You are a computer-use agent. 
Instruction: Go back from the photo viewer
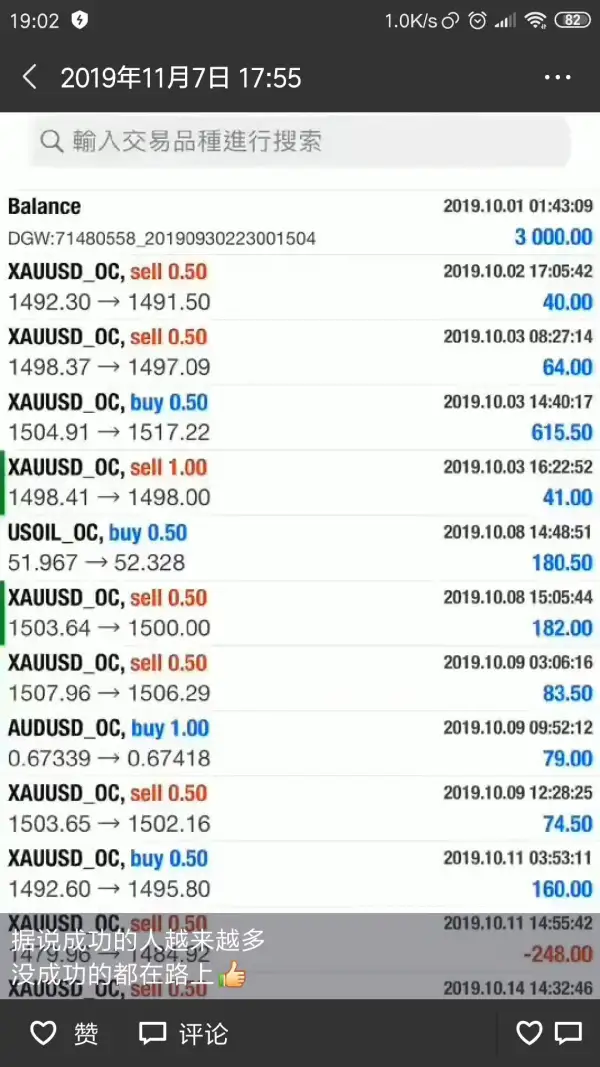30,78
